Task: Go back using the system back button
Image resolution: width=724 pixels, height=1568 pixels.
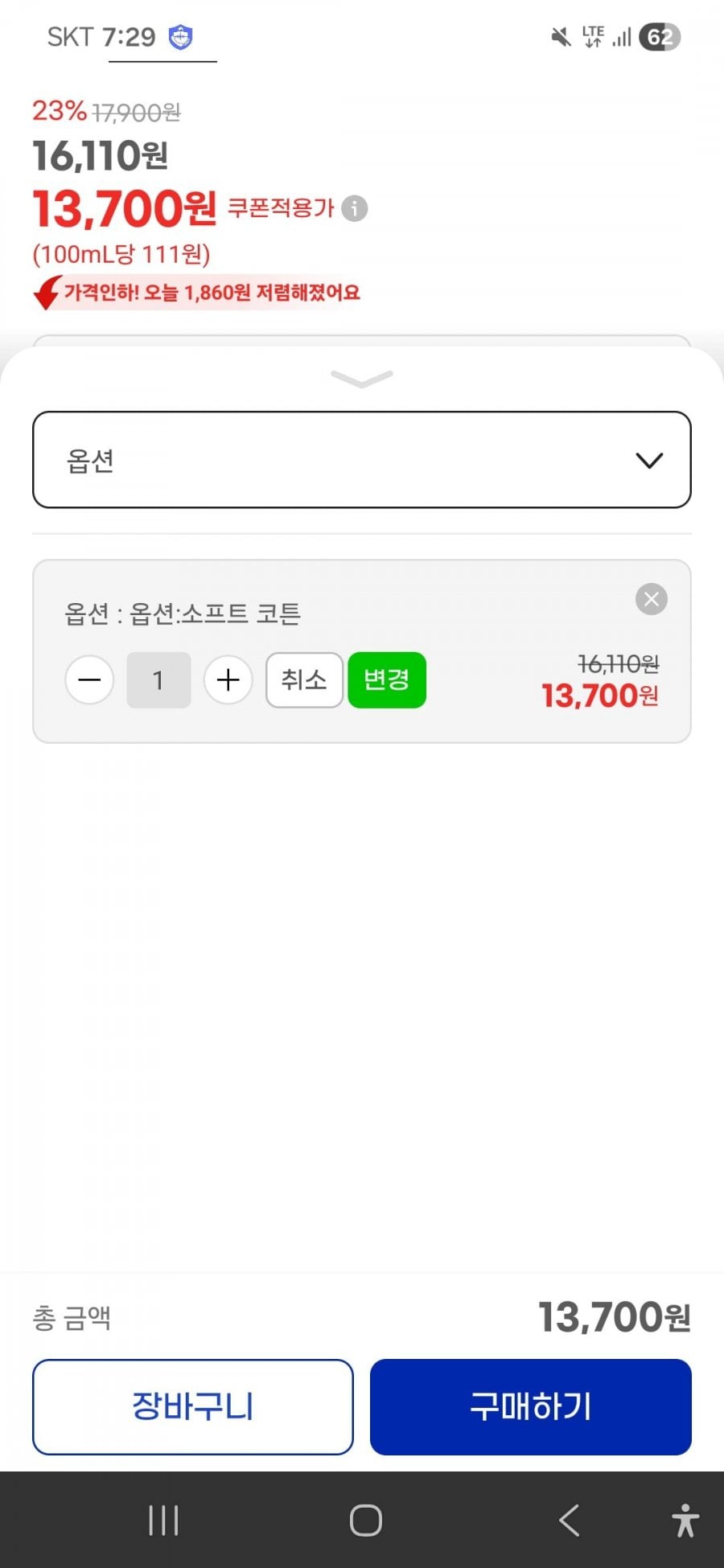Action: (569, 1521)
